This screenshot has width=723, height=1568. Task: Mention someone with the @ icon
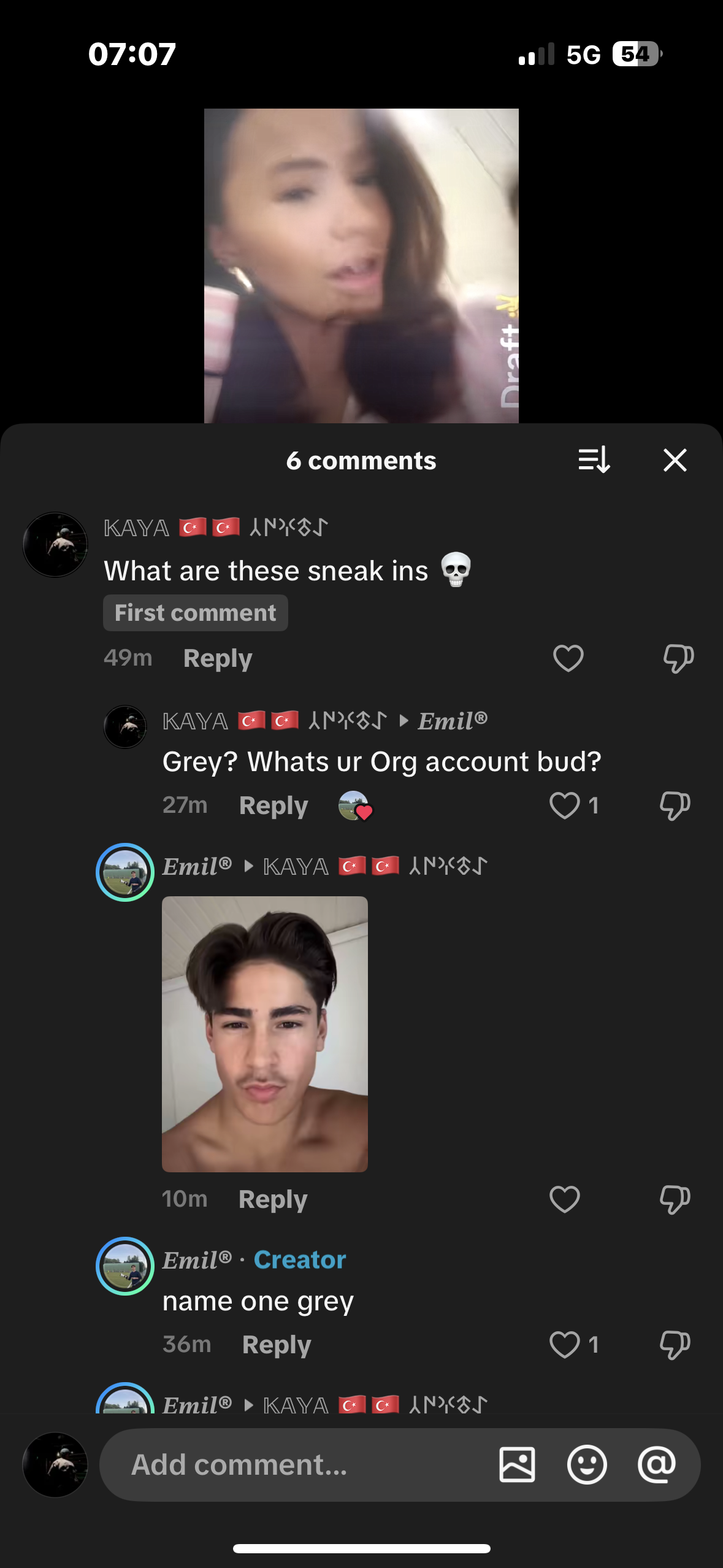(656, 1465)
